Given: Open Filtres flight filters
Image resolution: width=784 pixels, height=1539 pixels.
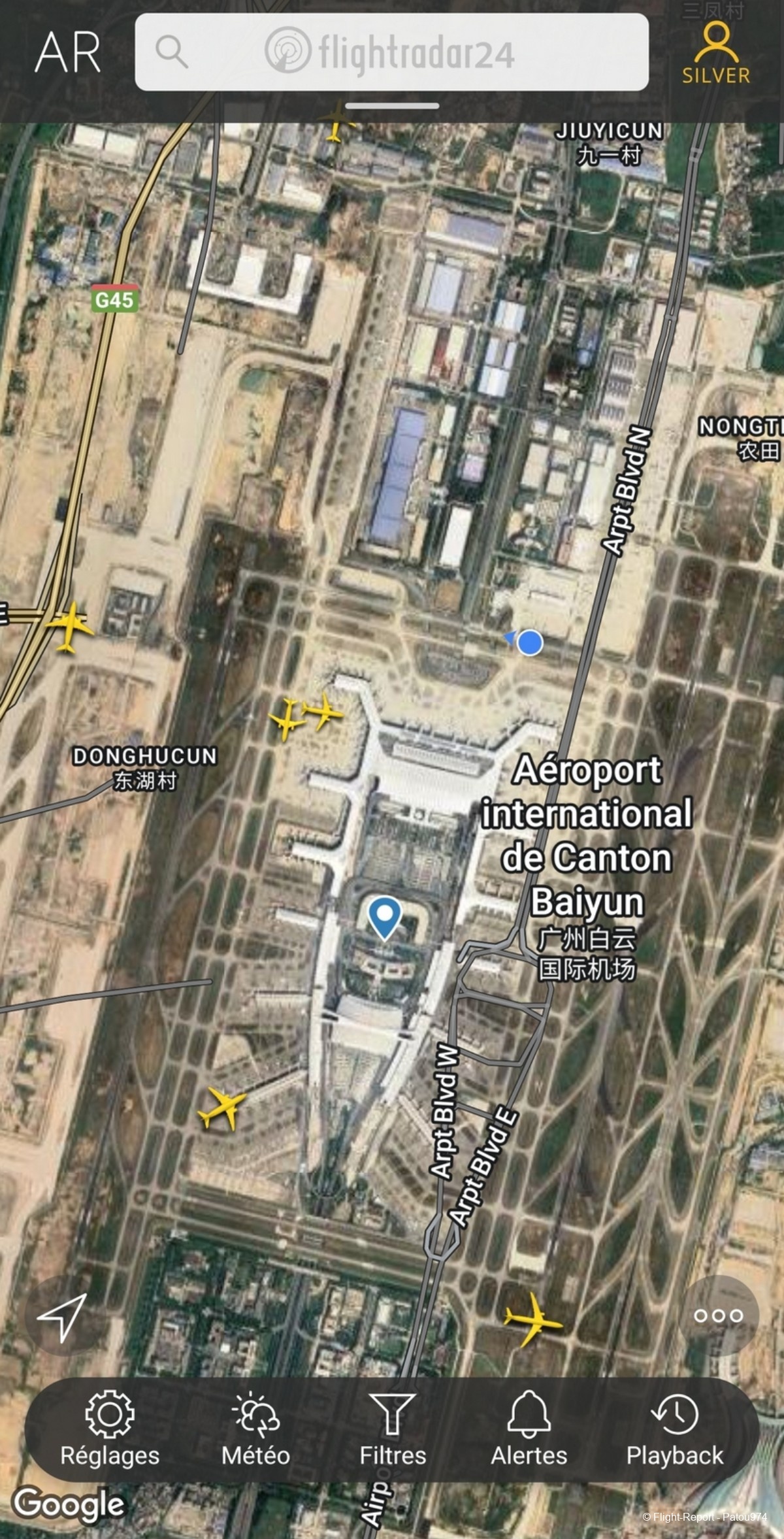Looking at the screenshot, I should coord(392,1431).
